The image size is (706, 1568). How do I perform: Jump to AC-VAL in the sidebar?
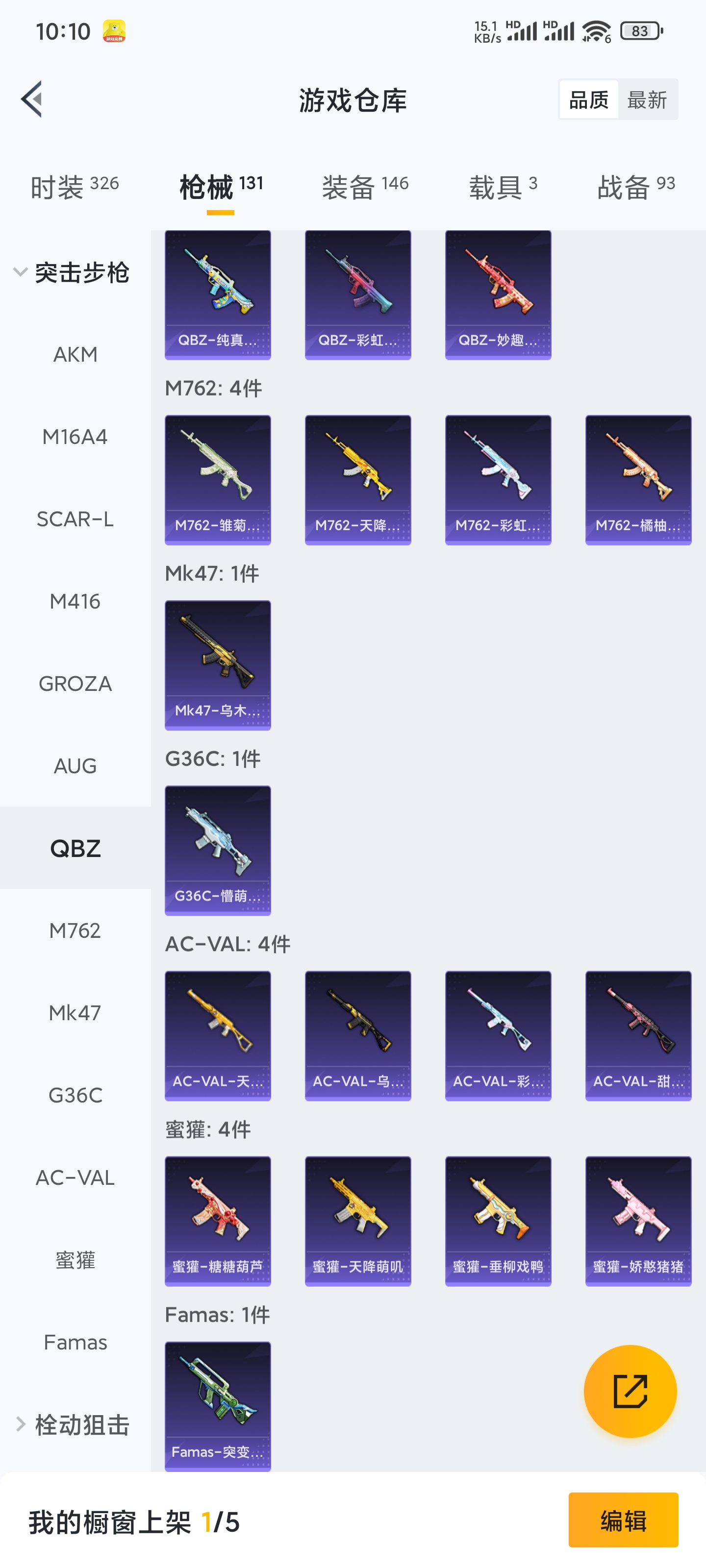pyautogui.click(x=75, y=1177)
